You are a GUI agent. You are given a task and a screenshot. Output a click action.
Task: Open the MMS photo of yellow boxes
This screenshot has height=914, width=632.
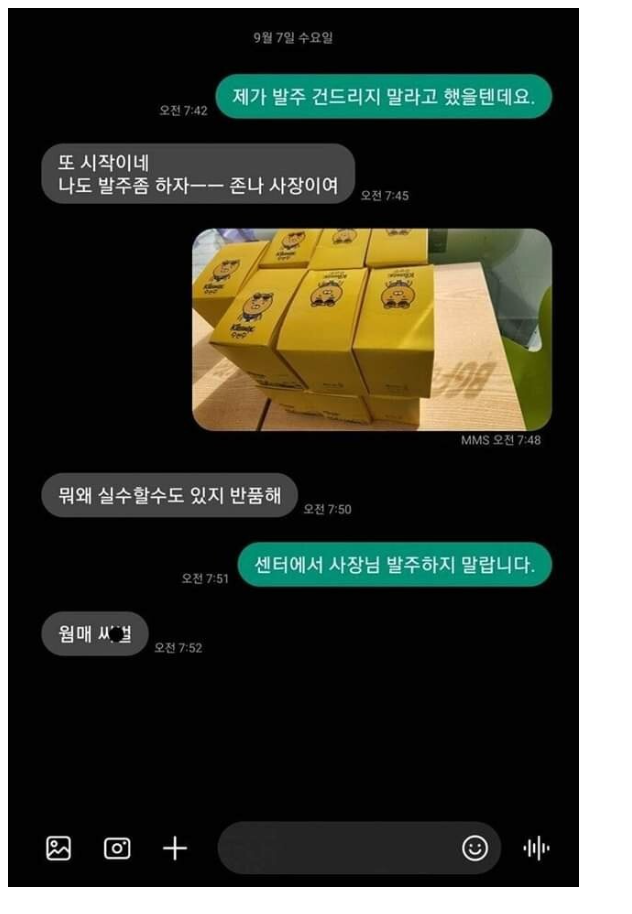tap(371, 330)
